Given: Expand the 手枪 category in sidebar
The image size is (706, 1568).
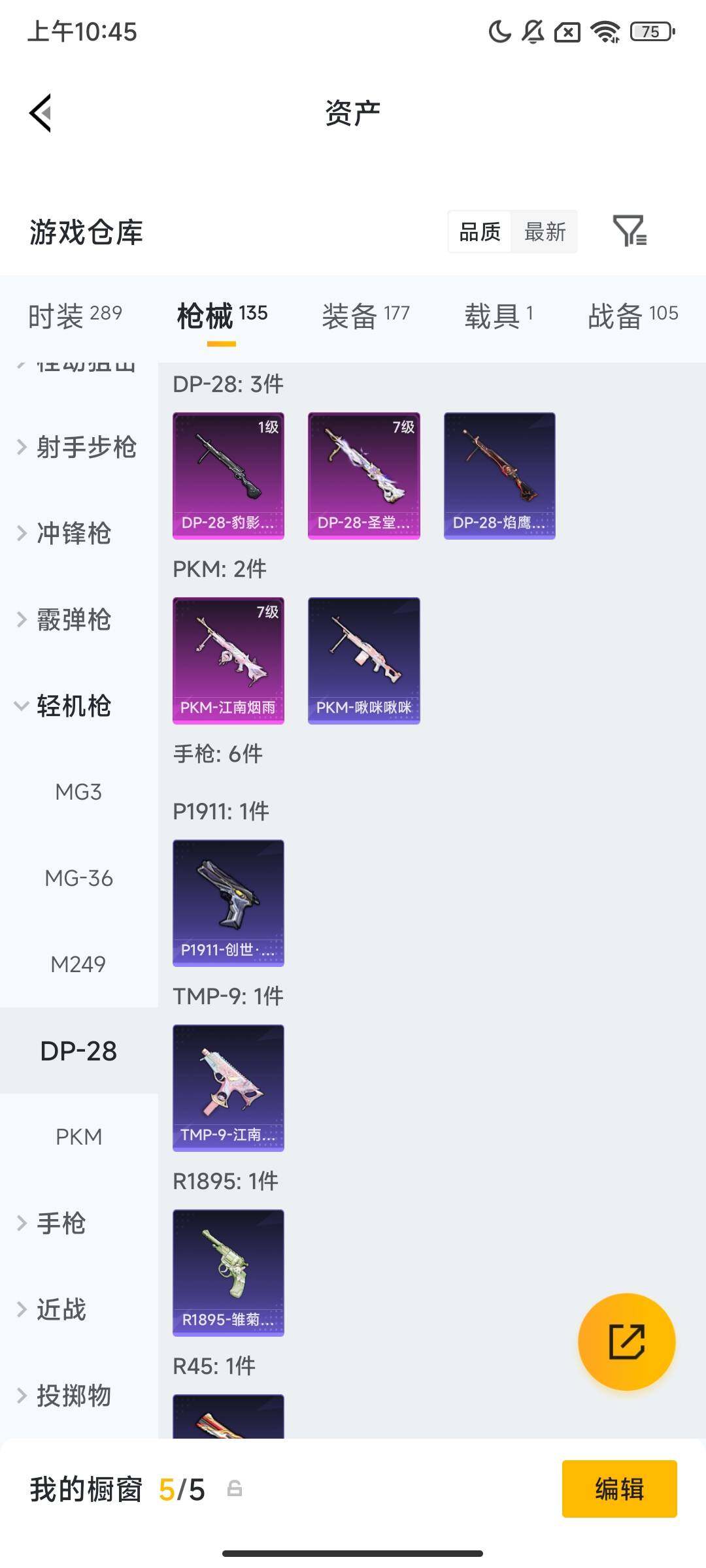Looking at the screenshot, I should pos(65,1224).
